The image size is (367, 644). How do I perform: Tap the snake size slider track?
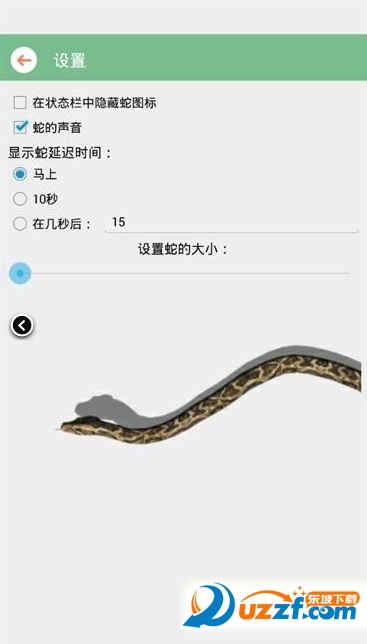[x=179, y=273]
